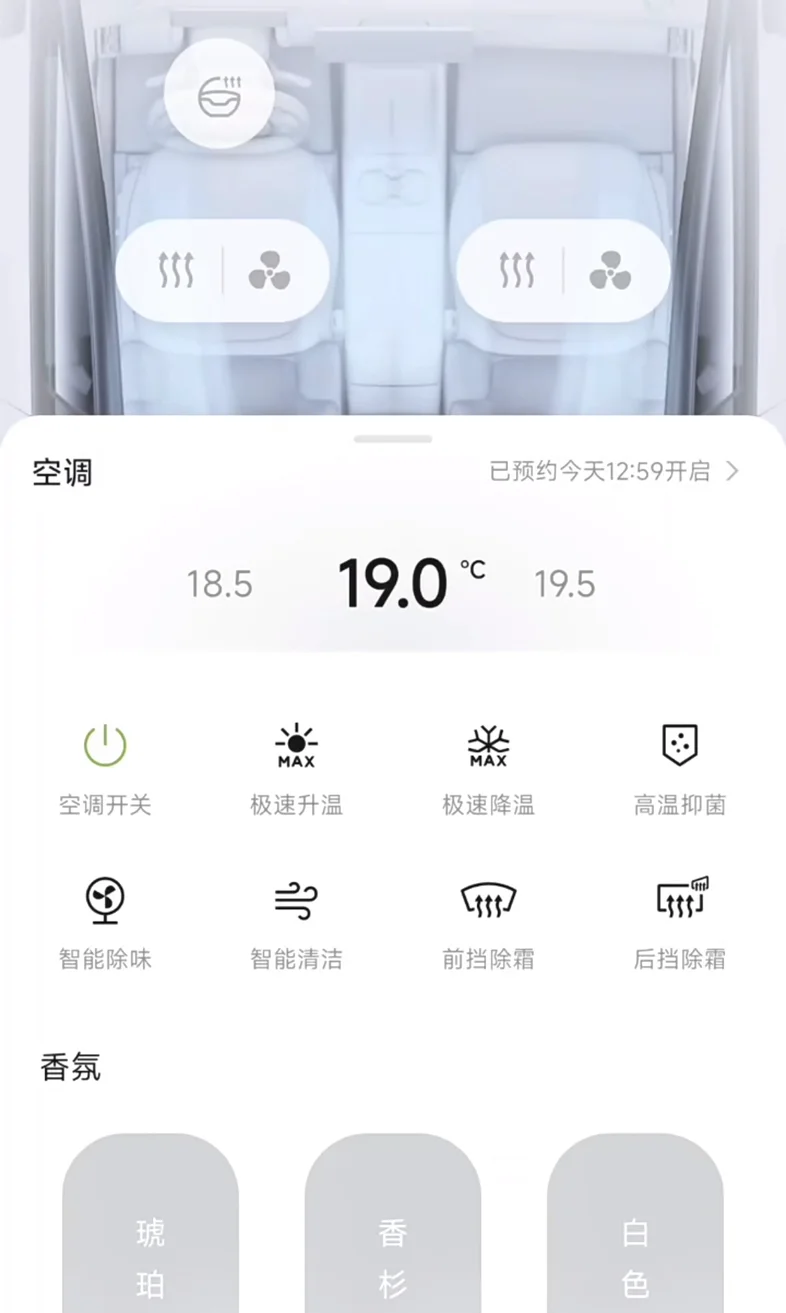Toggle 空调开关 power button

point(105,770)
